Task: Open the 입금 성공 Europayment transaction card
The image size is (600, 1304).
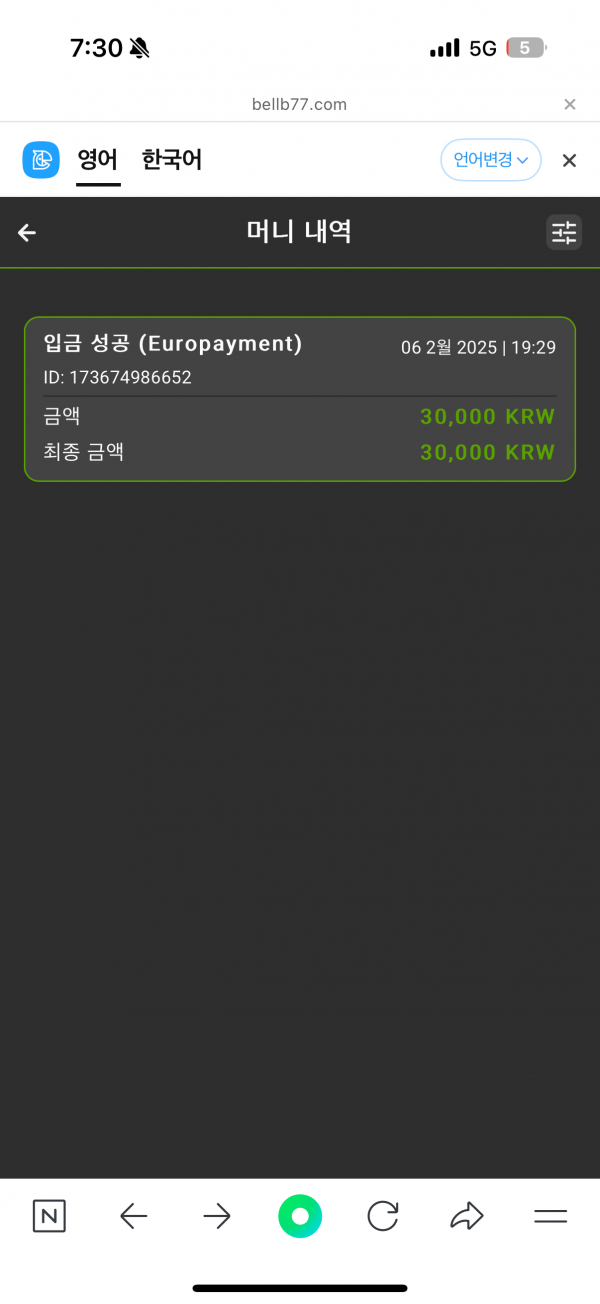Action: coord(300,399)
